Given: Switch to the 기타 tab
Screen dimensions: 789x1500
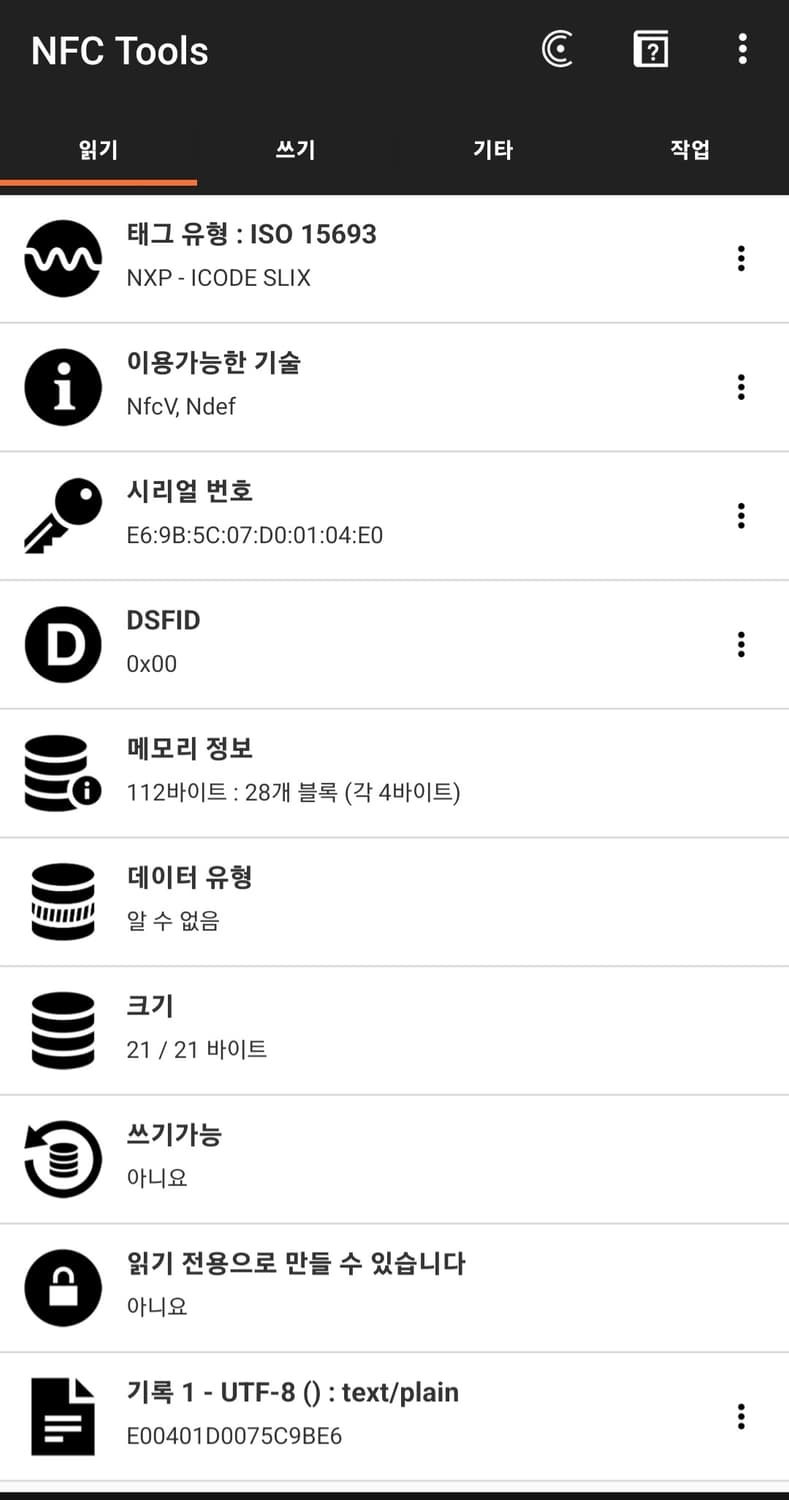Looking at the screenshot, I should (x=492, y=150).
